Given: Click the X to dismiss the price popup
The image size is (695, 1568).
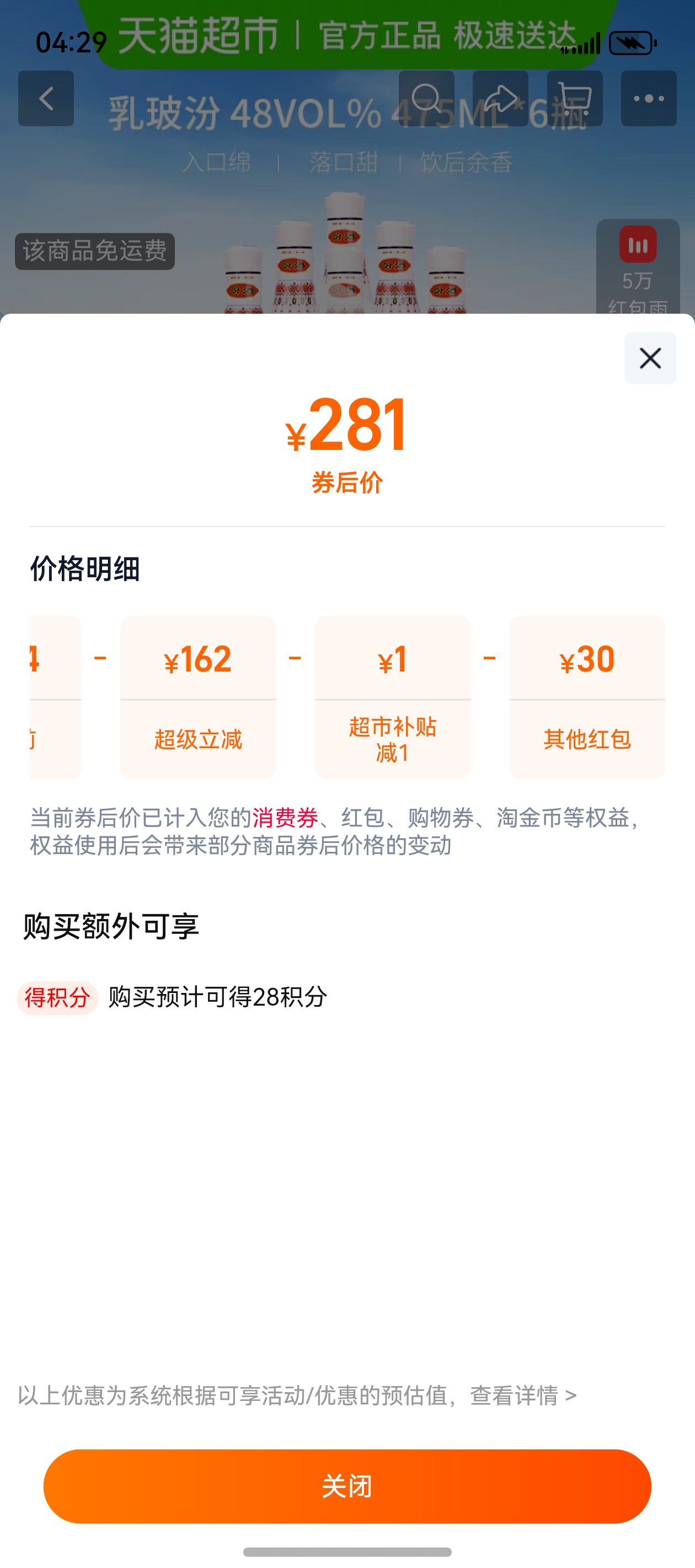Looking at the screenshot, I should [650, 358].
